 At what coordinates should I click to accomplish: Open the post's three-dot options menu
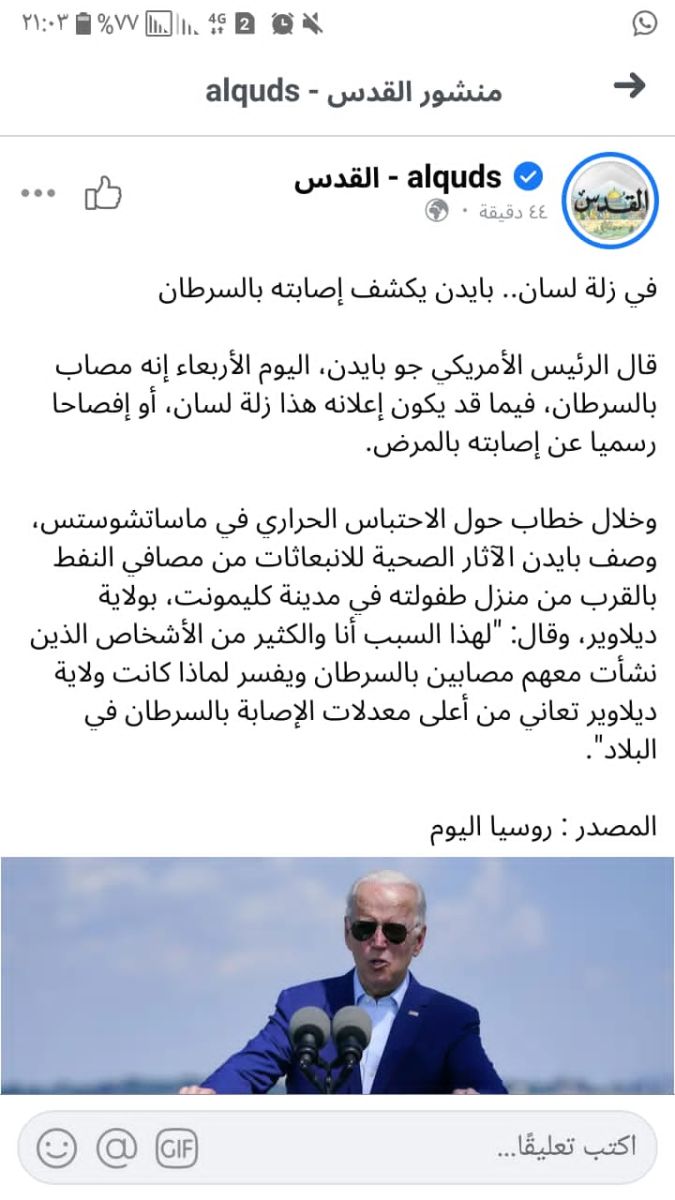38,192
